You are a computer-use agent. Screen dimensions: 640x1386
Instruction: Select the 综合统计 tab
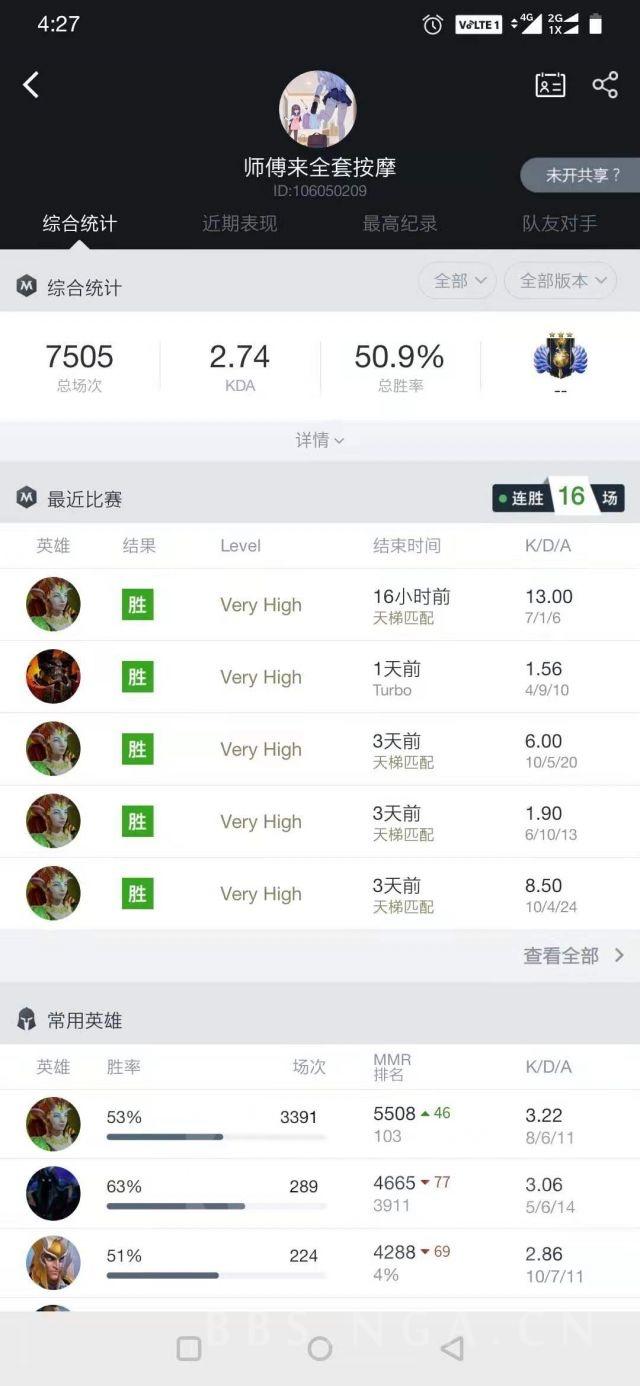[x=80, y=223]
